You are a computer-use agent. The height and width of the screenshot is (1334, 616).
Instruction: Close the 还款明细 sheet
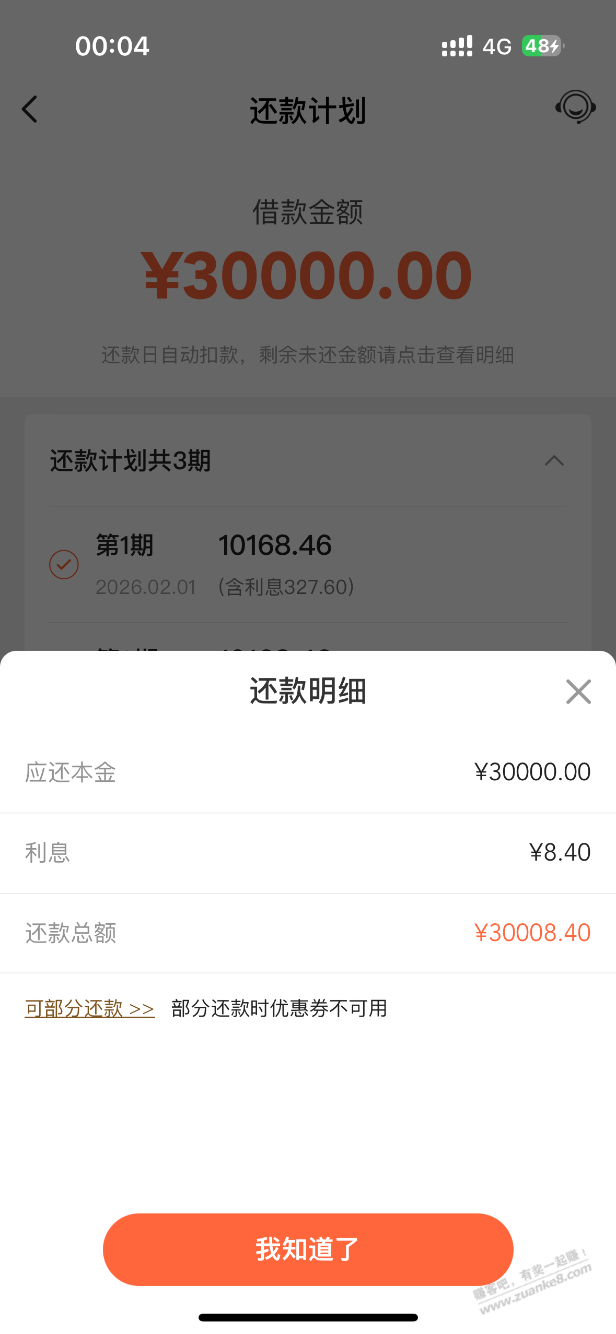tap(578, 692)
